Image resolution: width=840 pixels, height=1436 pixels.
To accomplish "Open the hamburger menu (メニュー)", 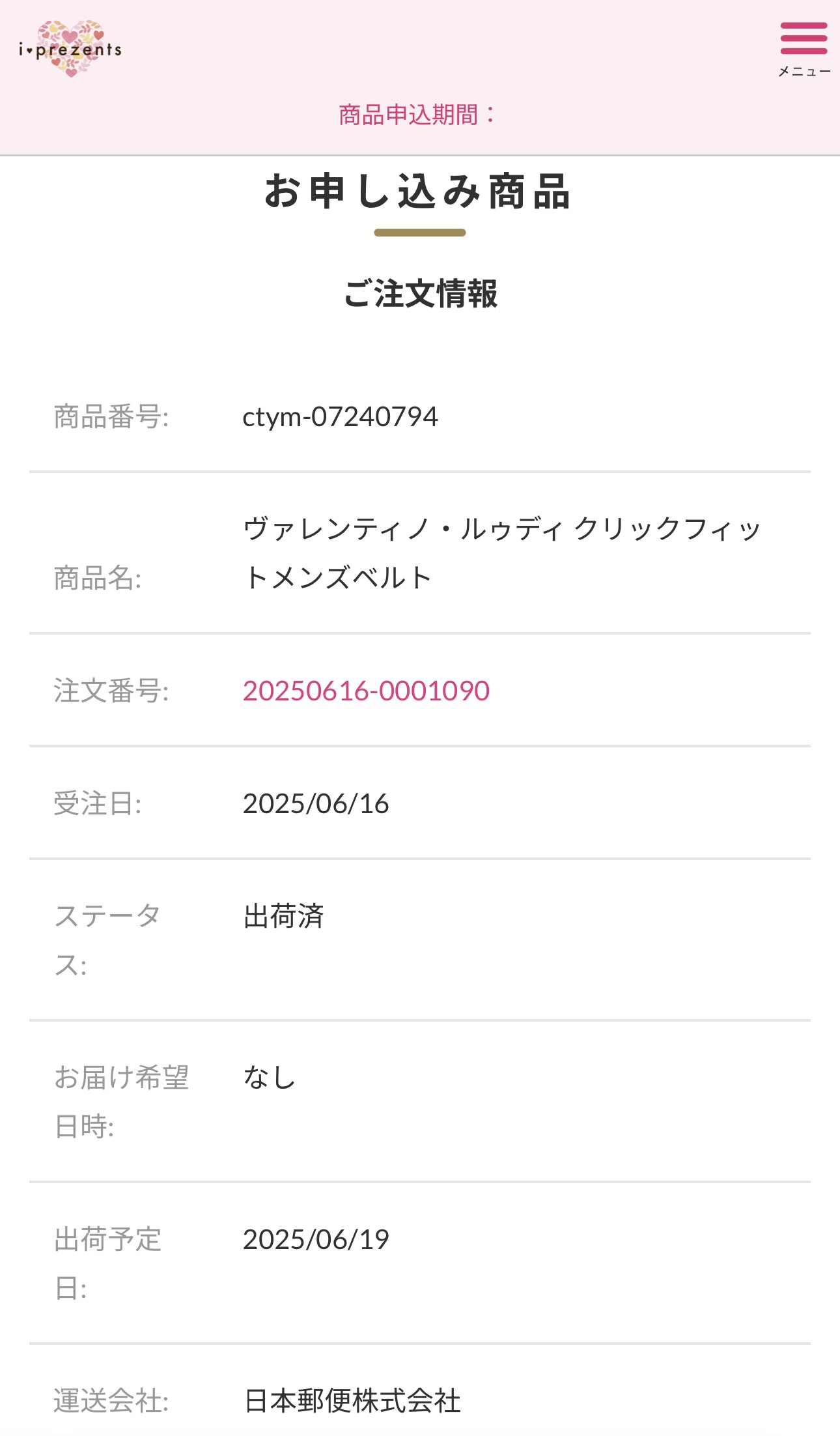I will [x=804, y=48].
